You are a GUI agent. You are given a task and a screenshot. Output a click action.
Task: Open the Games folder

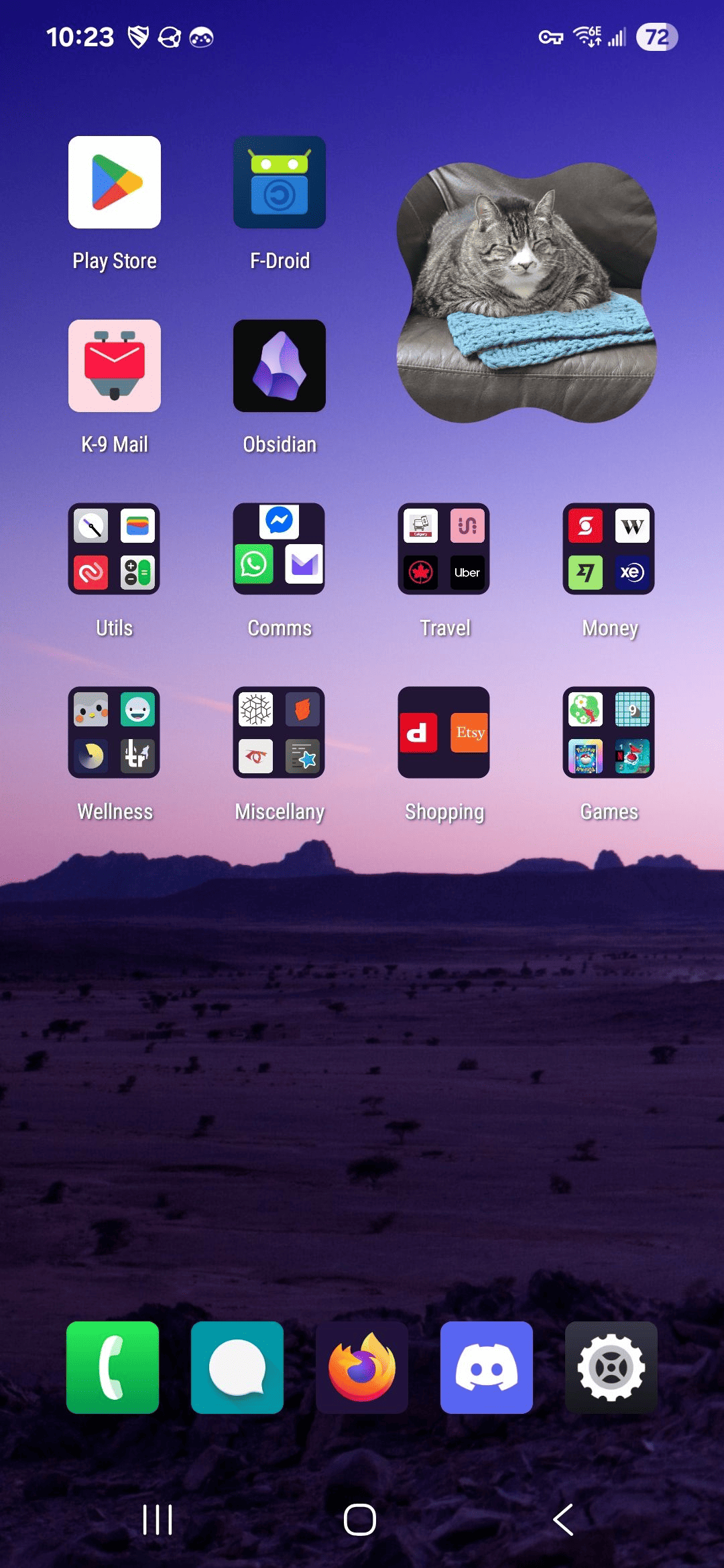tap(609, 732)
